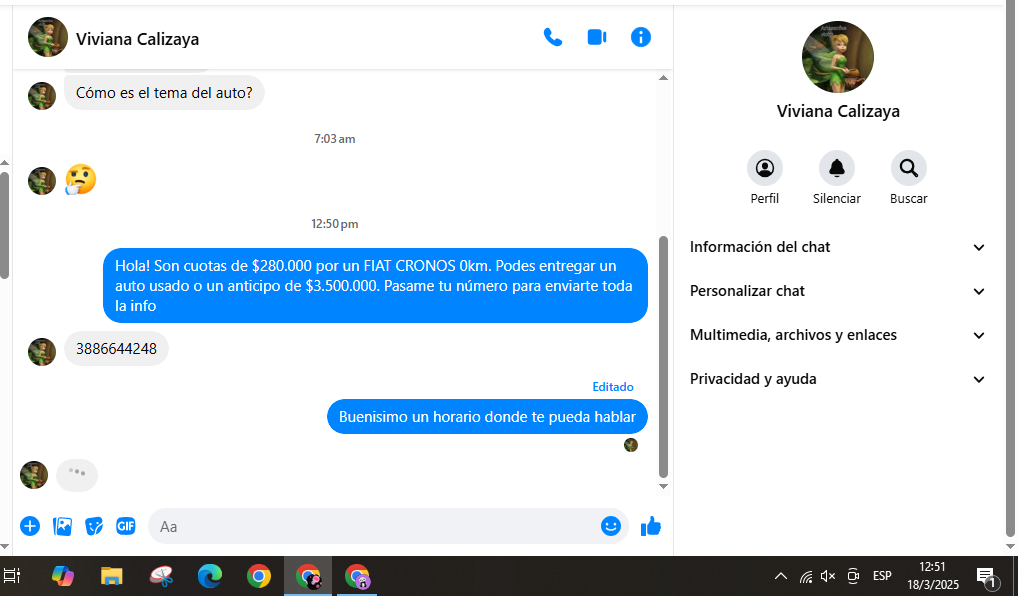
Task: Open the emoji picker
Action: [611, 526]
